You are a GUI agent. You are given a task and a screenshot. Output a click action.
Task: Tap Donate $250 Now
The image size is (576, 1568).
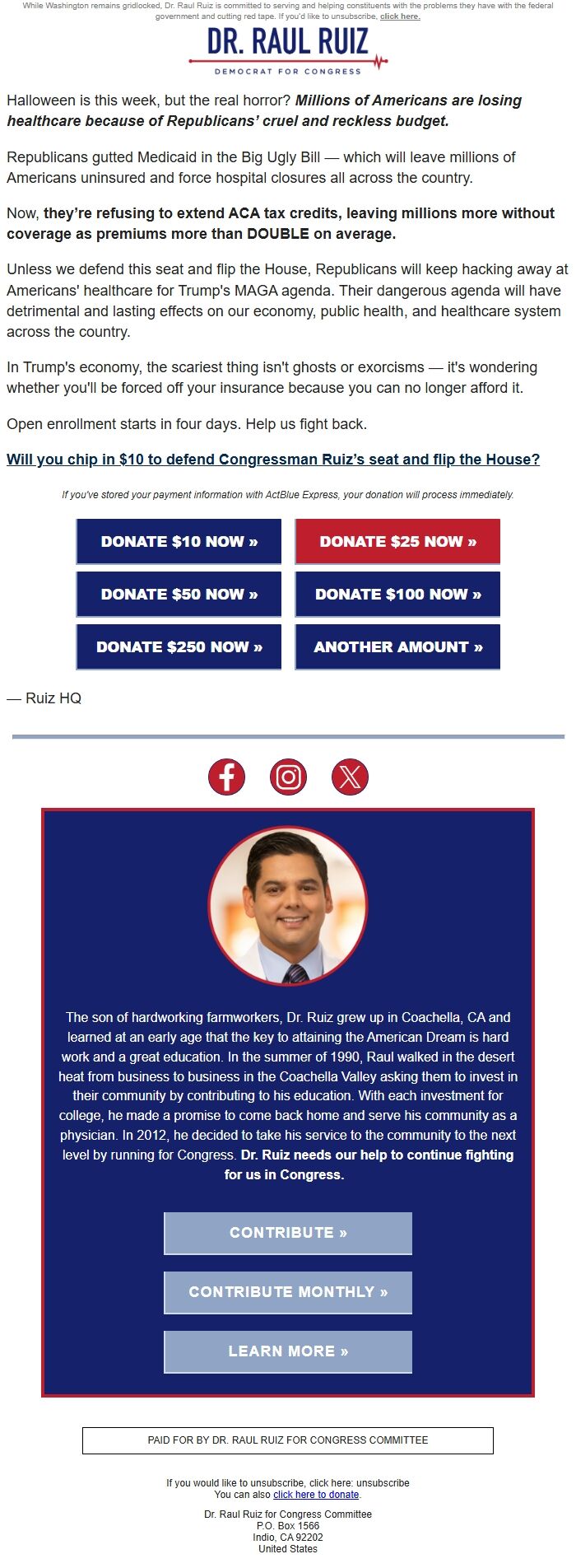[179, 647]
